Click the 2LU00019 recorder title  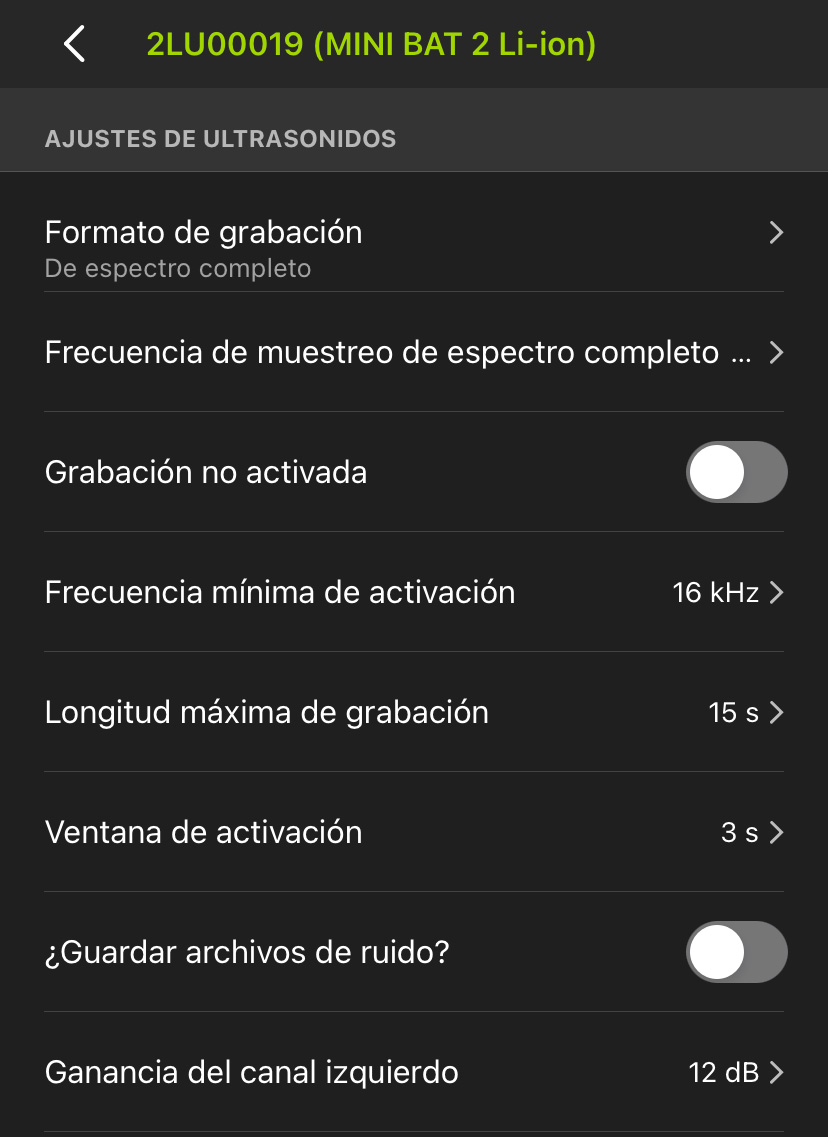coord(369,44)
